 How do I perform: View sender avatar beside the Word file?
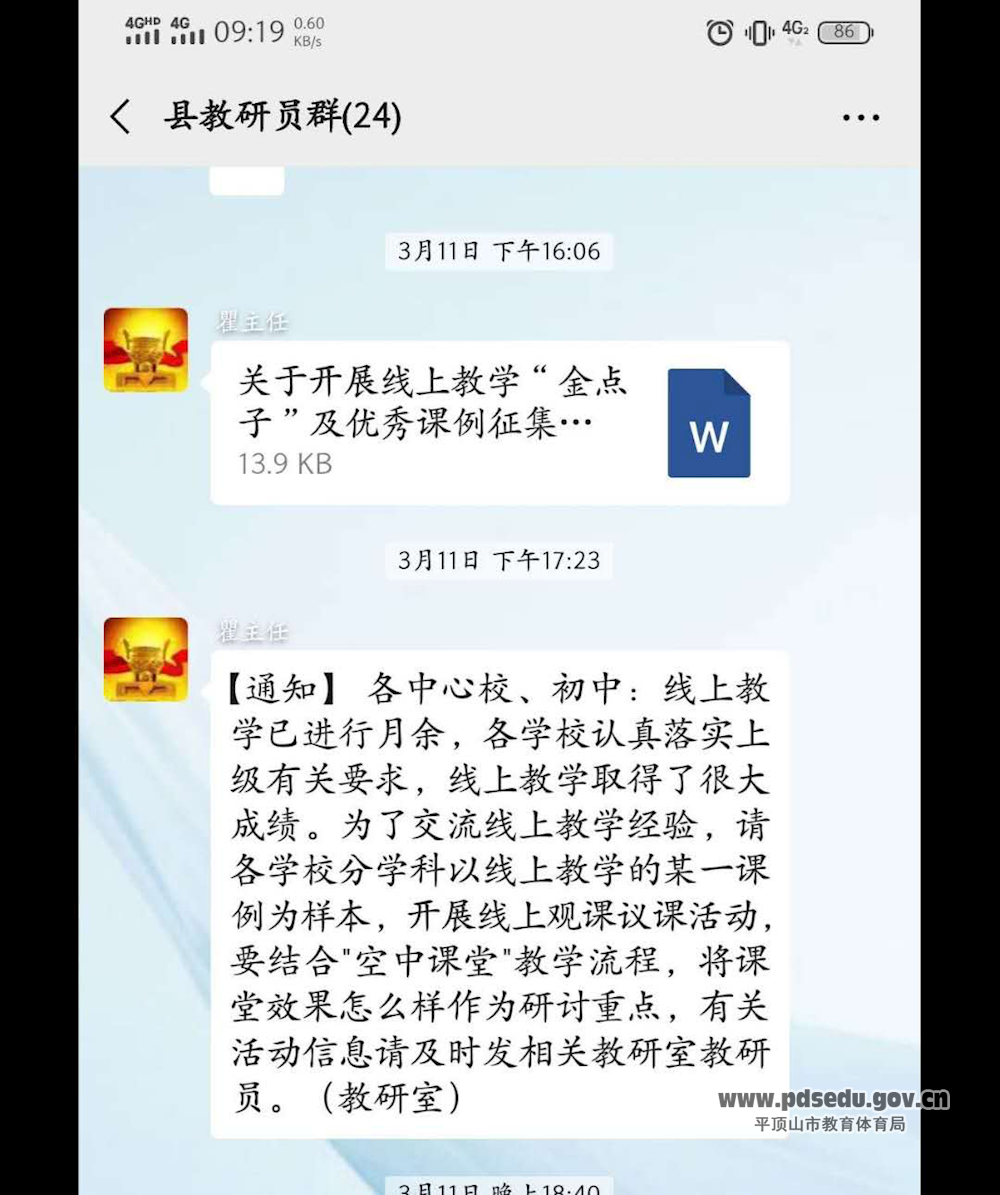pyautogui.click(x=146, y=350)
